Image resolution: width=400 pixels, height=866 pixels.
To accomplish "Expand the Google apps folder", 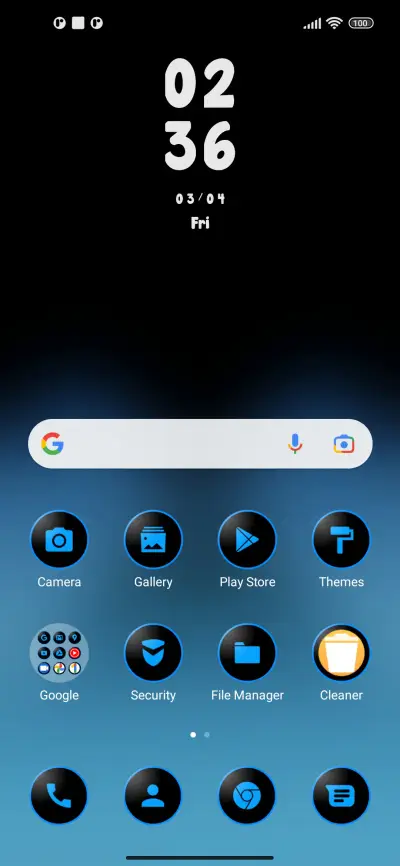I will (59, 653).
